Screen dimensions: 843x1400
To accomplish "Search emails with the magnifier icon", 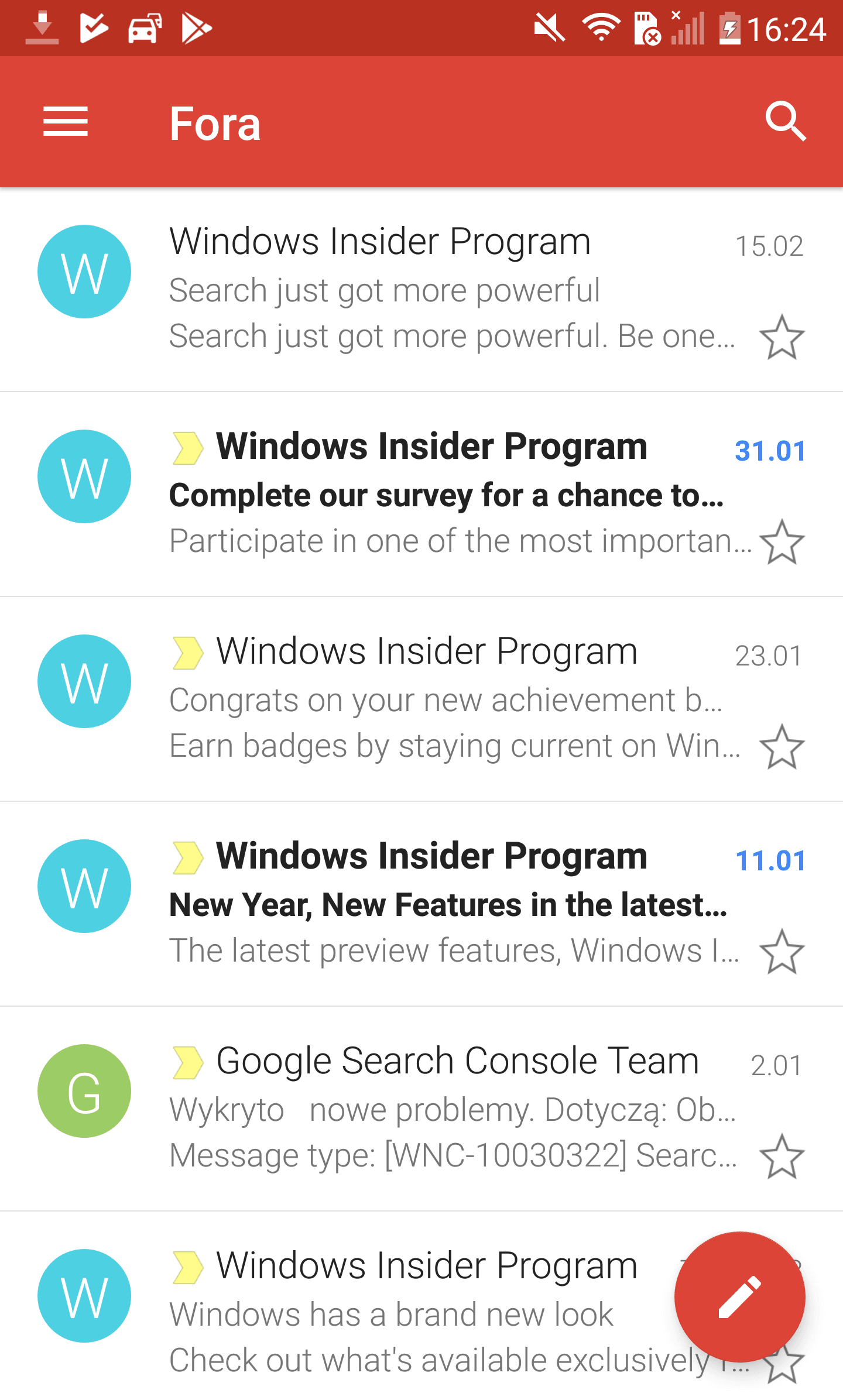I will (786, 122).
